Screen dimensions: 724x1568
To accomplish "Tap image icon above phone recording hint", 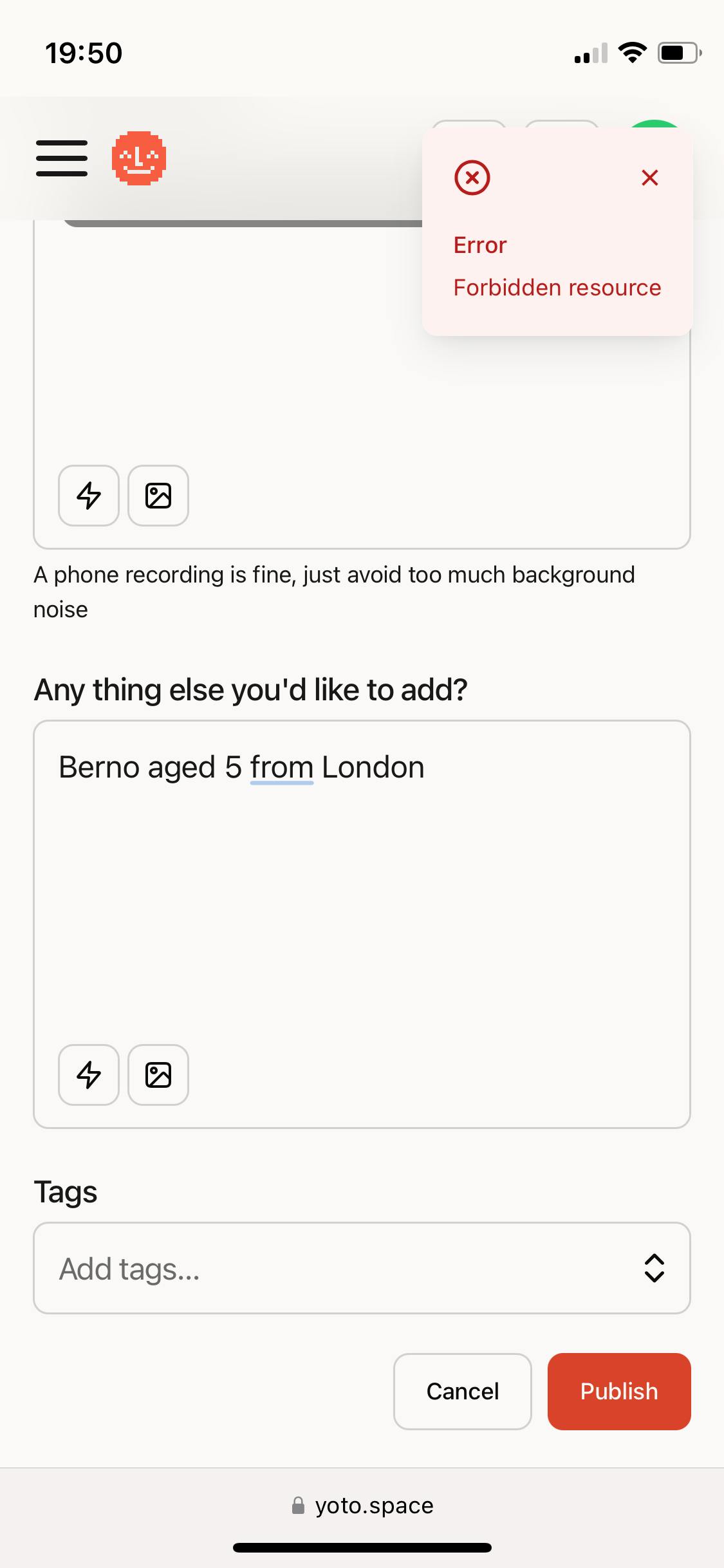I will (158, 496).
